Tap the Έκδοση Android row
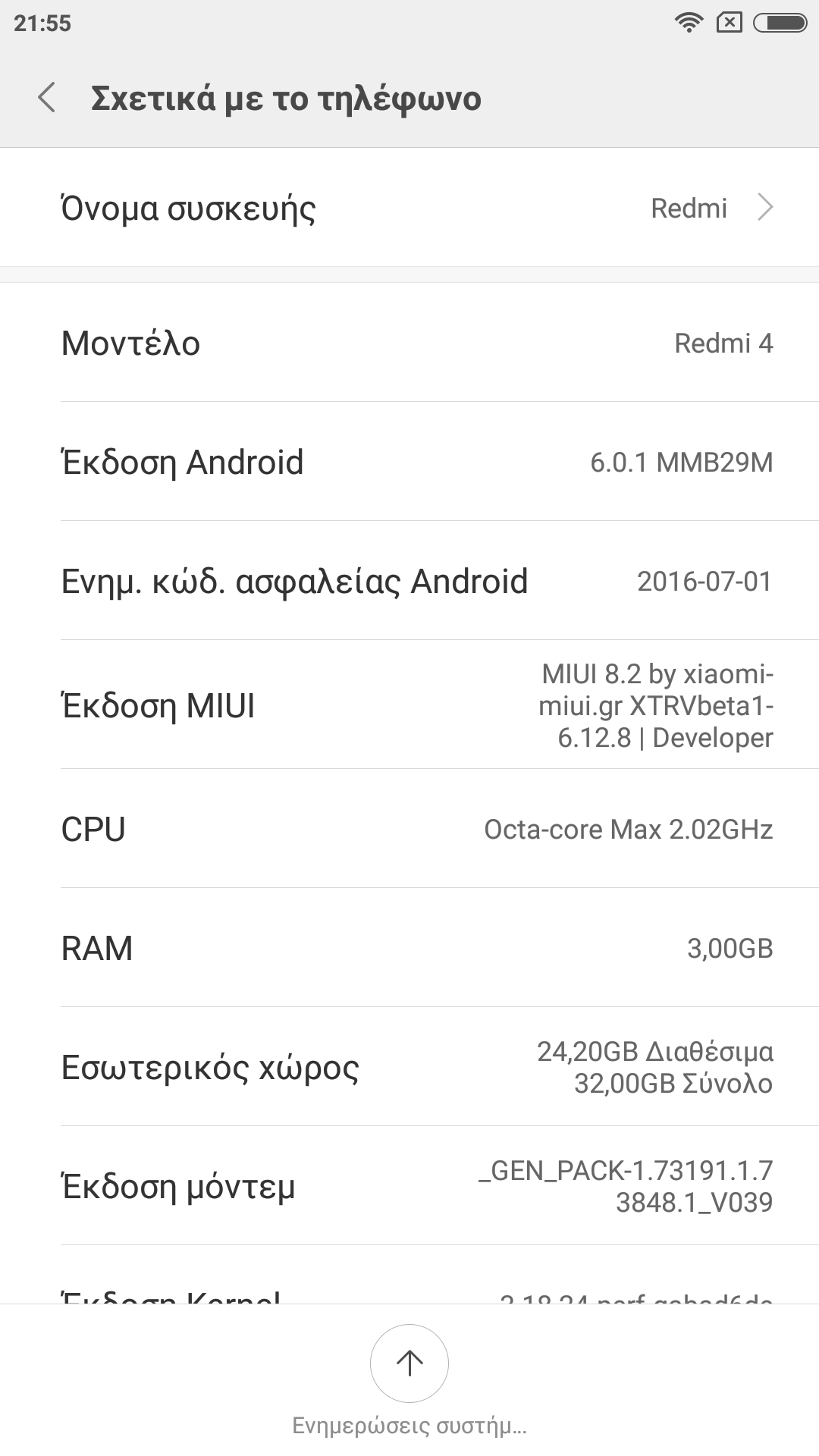819x1456 pixels. (x=409, y=462)
